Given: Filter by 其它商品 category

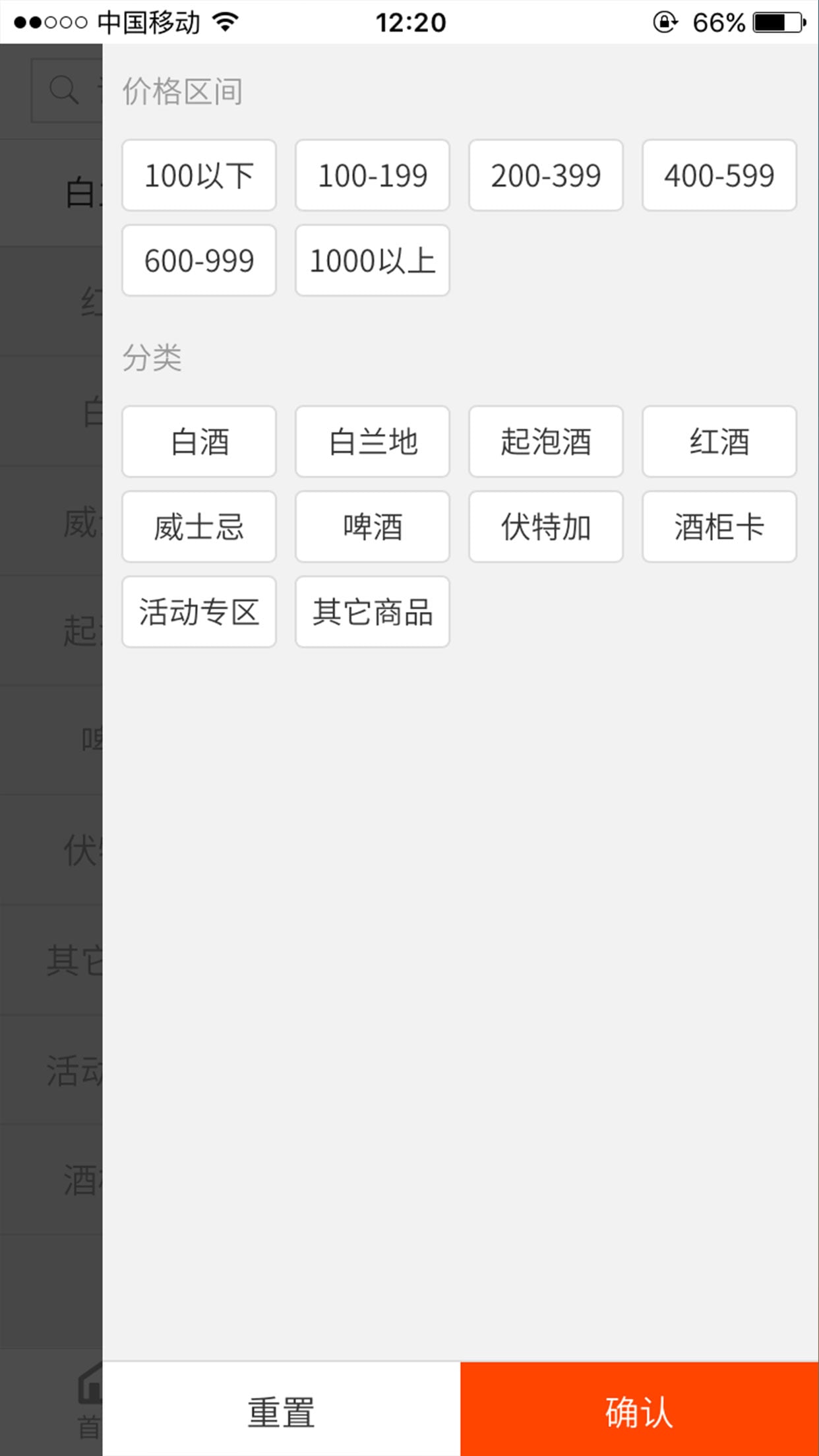Looking at the screenshot, I should [x=373, y=612].
